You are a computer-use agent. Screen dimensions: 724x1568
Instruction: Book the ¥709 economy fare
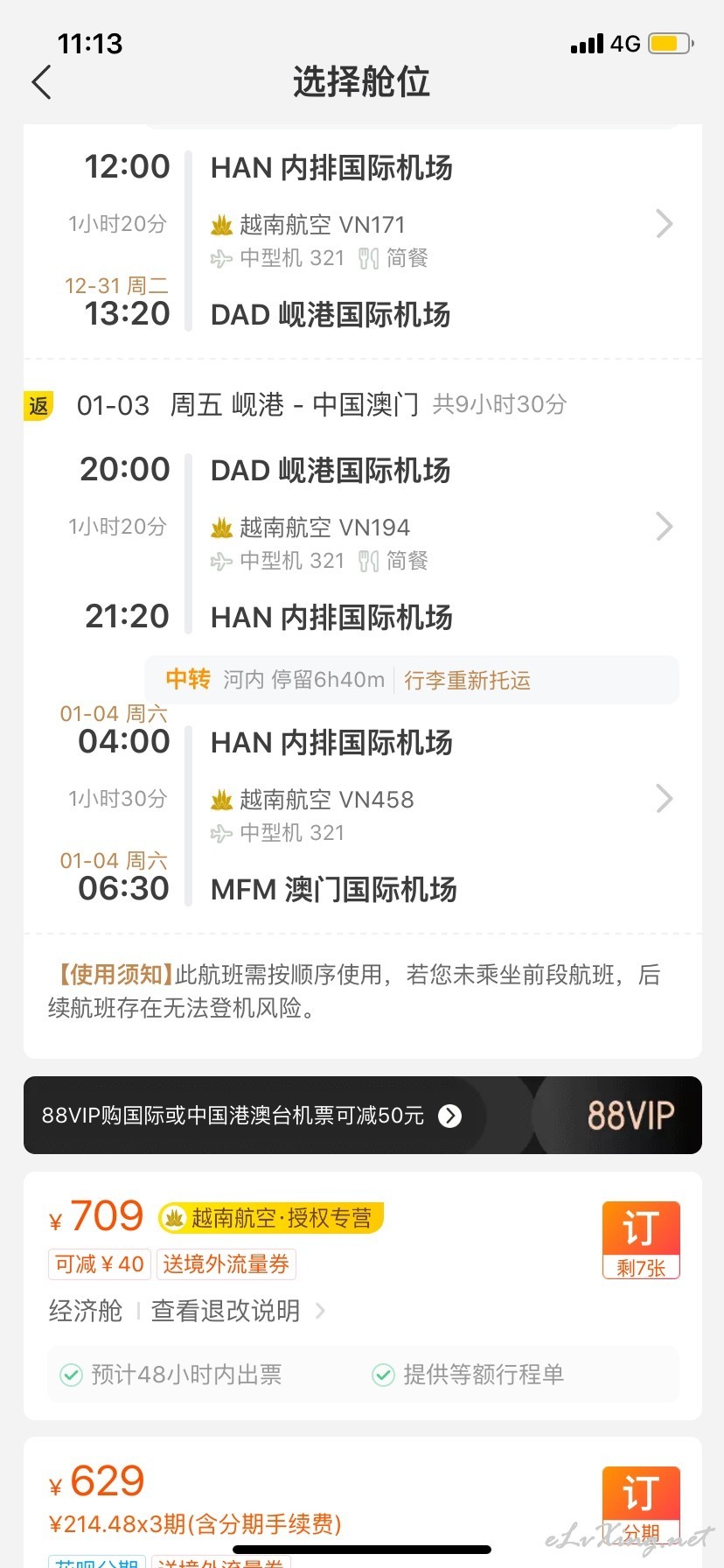pyautogui.click(x=641, y=1240)
